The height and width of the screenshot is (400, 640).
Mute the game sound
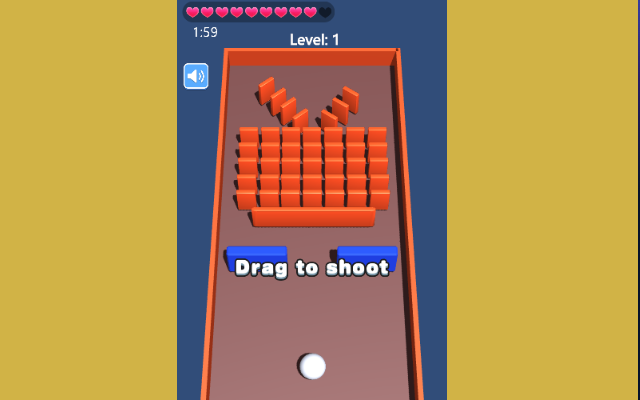coord(196,76)
